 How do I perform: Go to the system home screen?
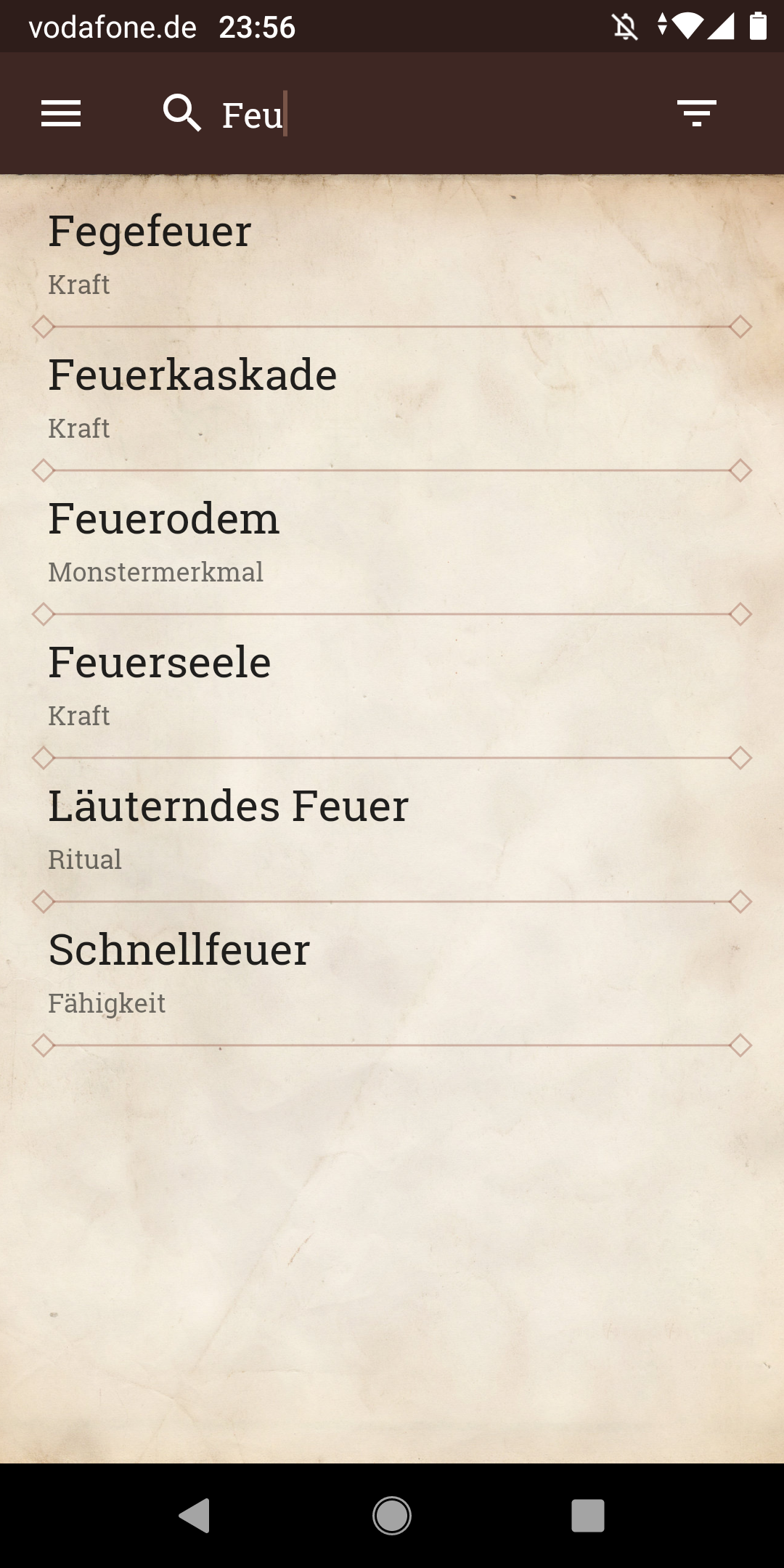click(392, 1516)
